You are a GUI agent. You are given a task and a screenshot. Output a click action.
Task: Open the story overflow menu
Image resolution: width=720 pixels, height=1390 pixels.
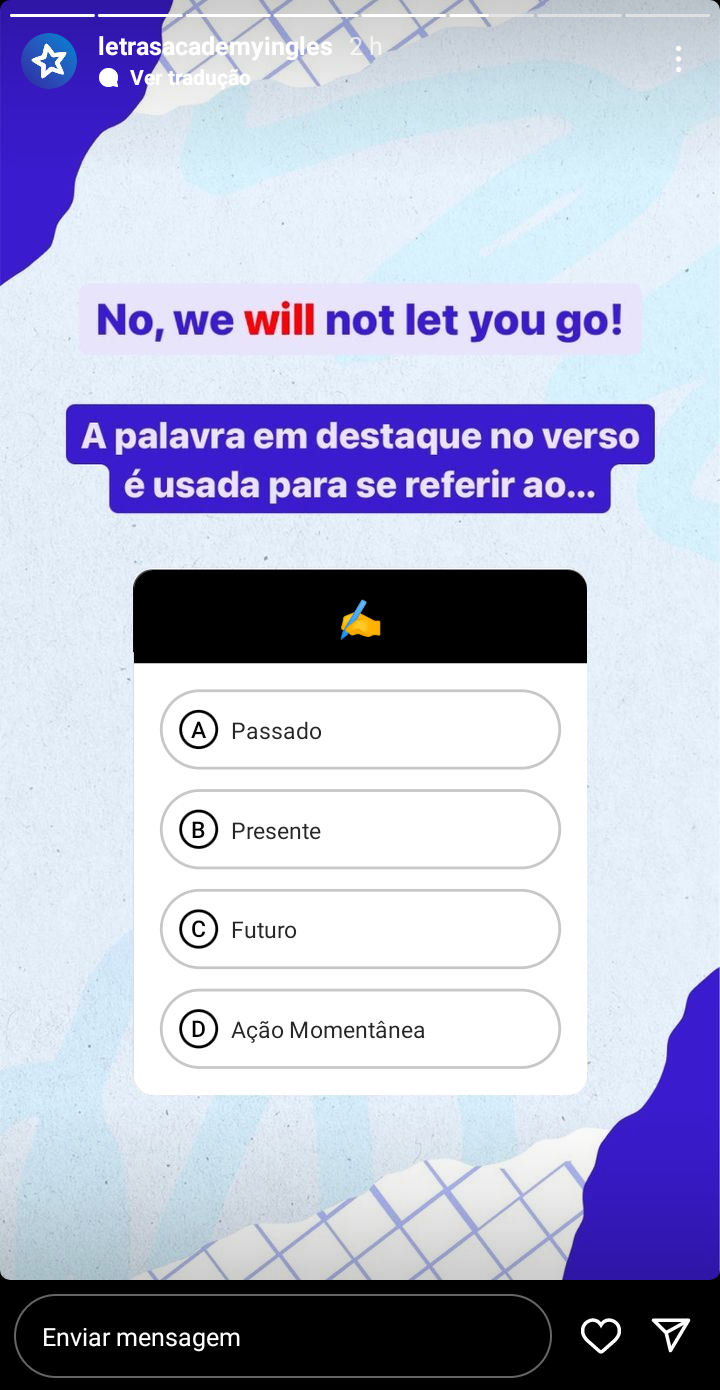click(x=678, y=60)
